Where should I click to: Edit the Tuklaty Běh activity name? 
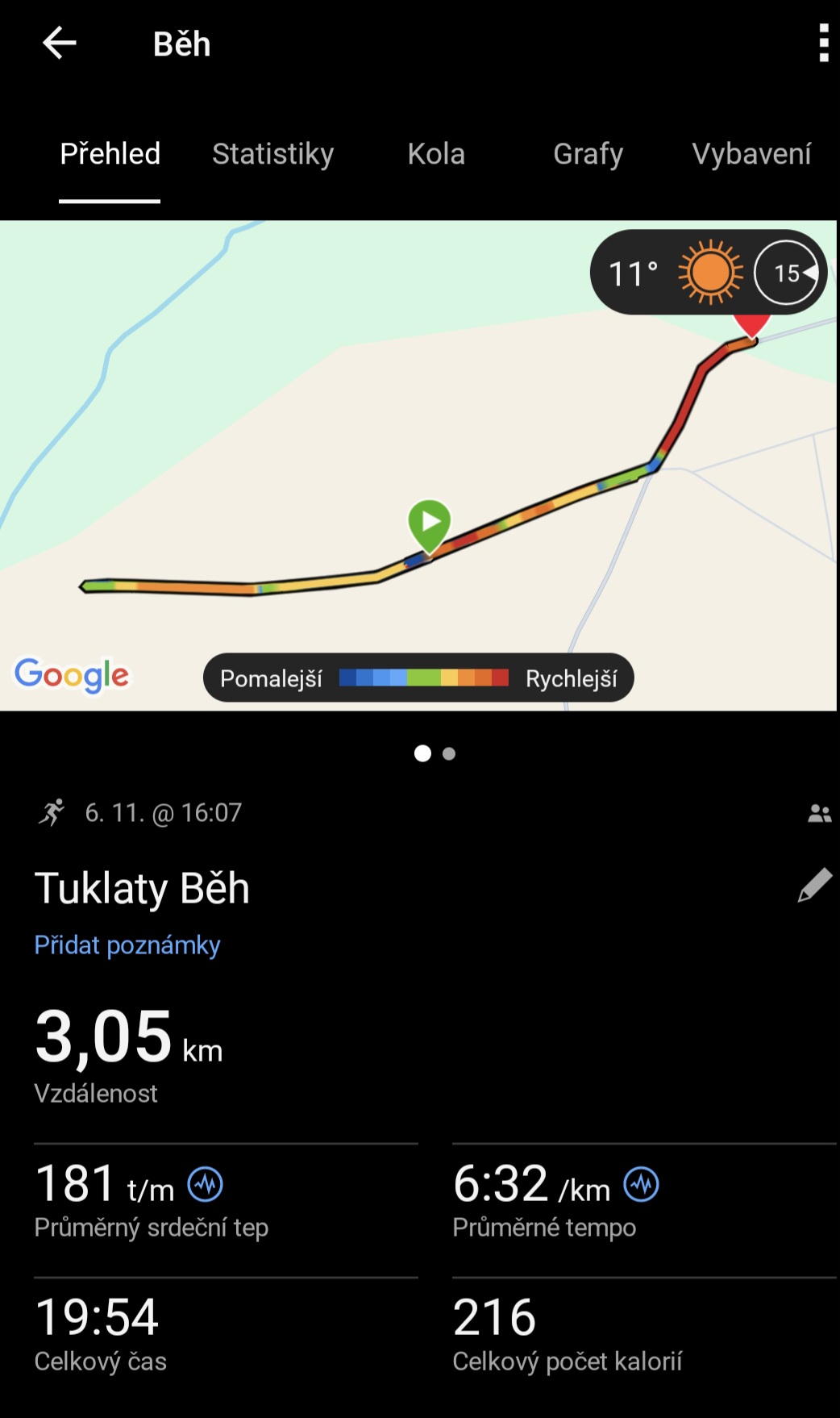pyautogui.click(x=814, y=886)
